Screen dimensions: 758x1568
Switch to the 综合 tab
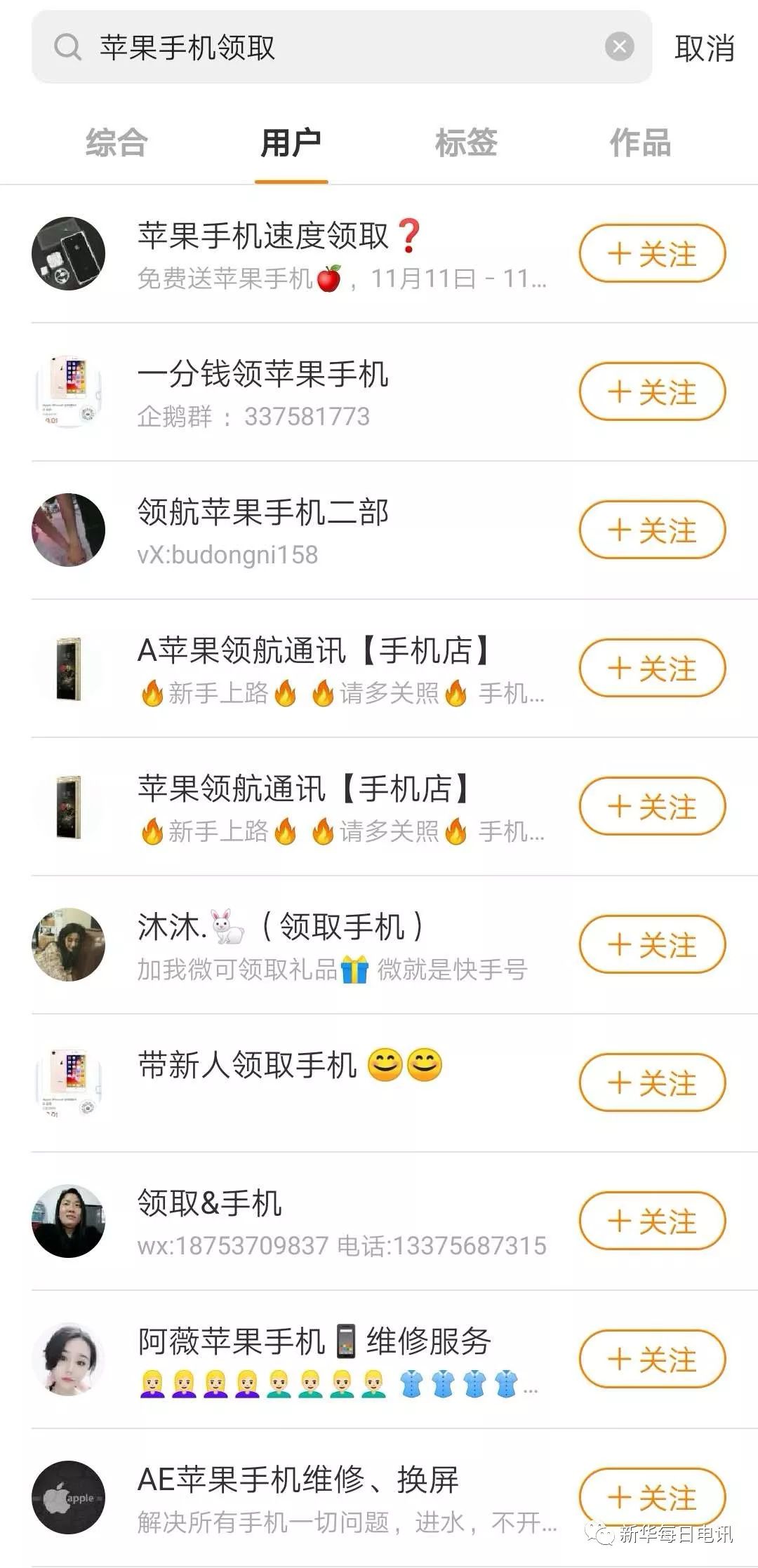[x=117, y=143]
